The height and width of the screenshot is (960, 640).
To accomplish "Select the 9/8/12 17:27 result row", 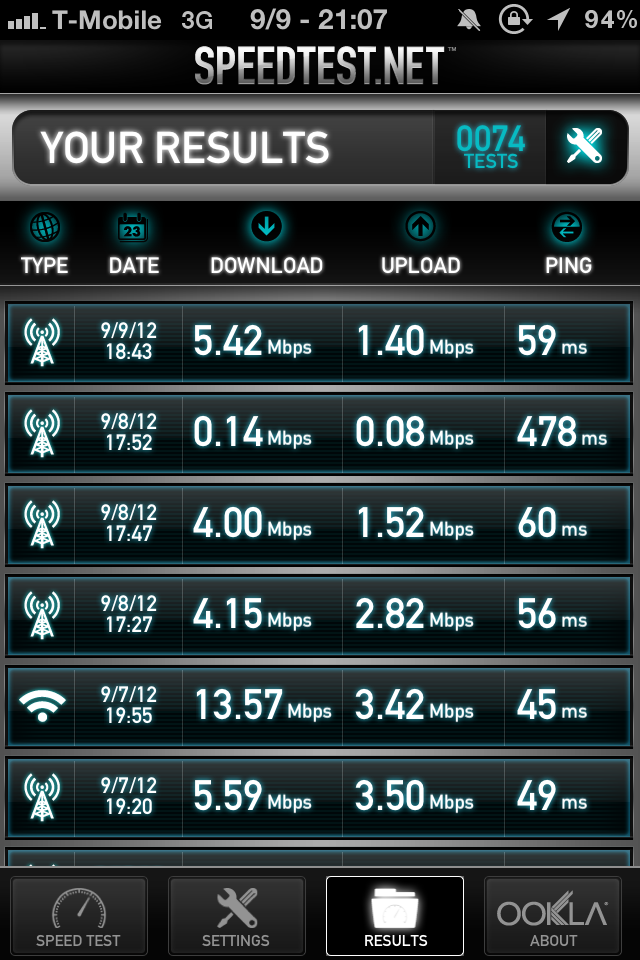I will coord(319,615).
